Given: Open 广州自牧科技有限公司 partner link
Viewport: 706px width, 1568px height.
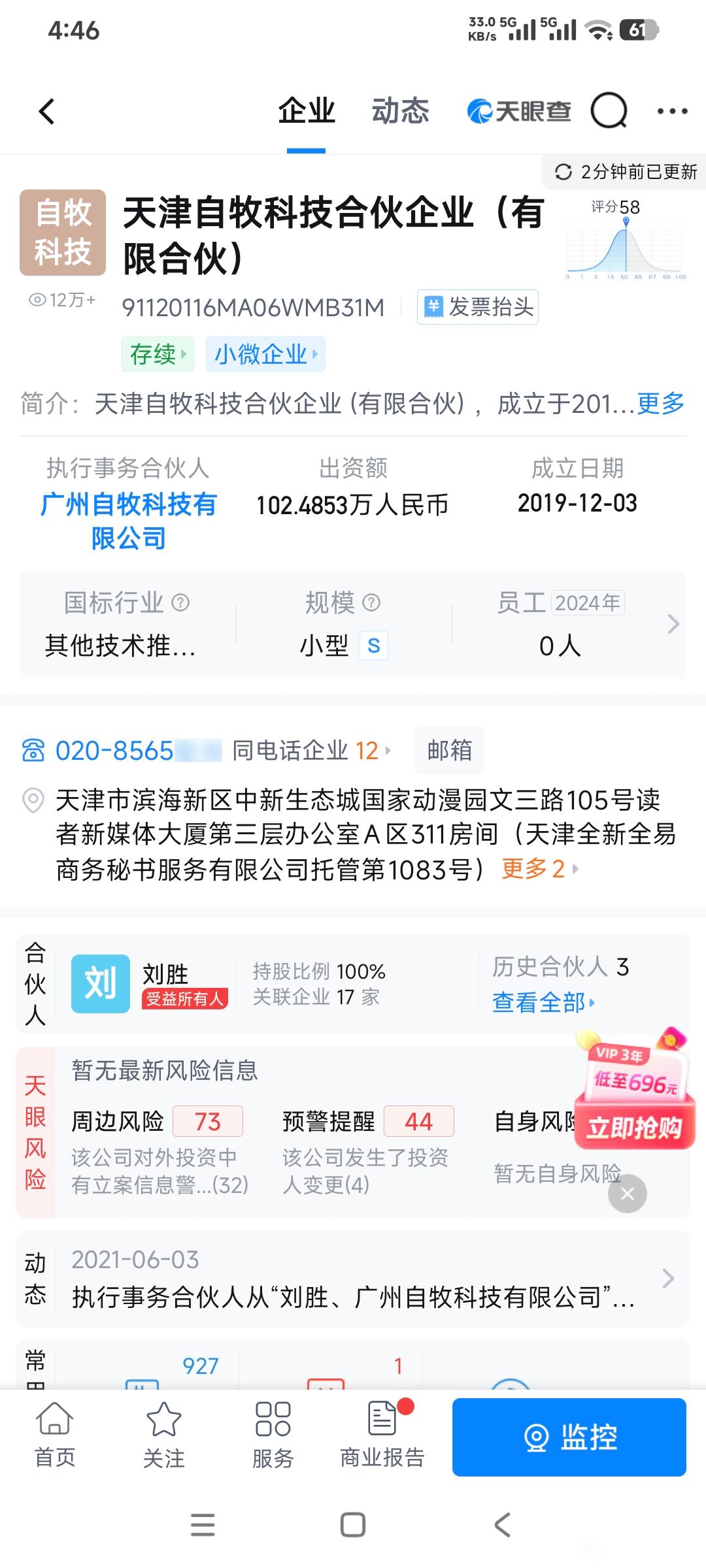Looking at the screenshot, I should [128, 521].
